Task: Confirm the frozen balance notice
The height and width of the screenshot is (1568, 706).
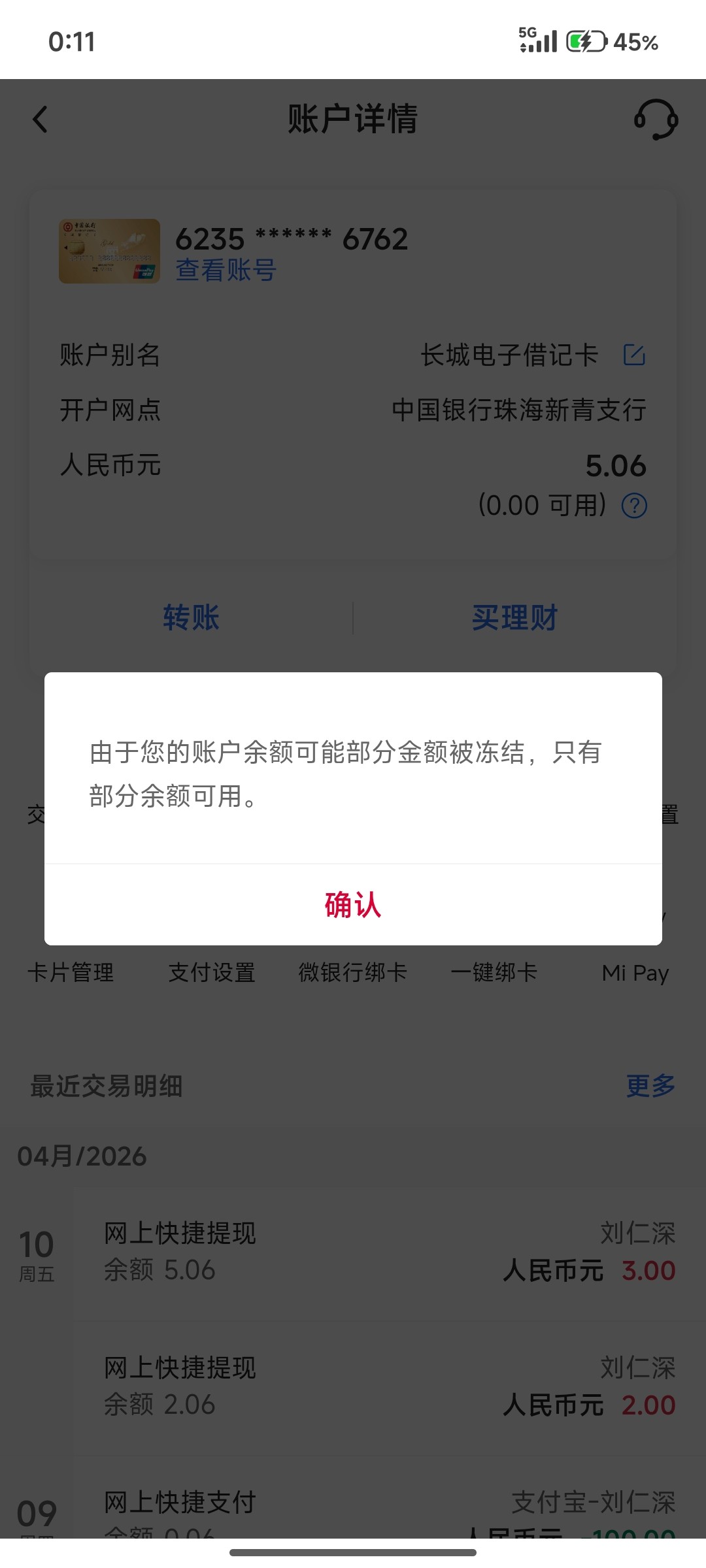Action: (x=353, y=905)
